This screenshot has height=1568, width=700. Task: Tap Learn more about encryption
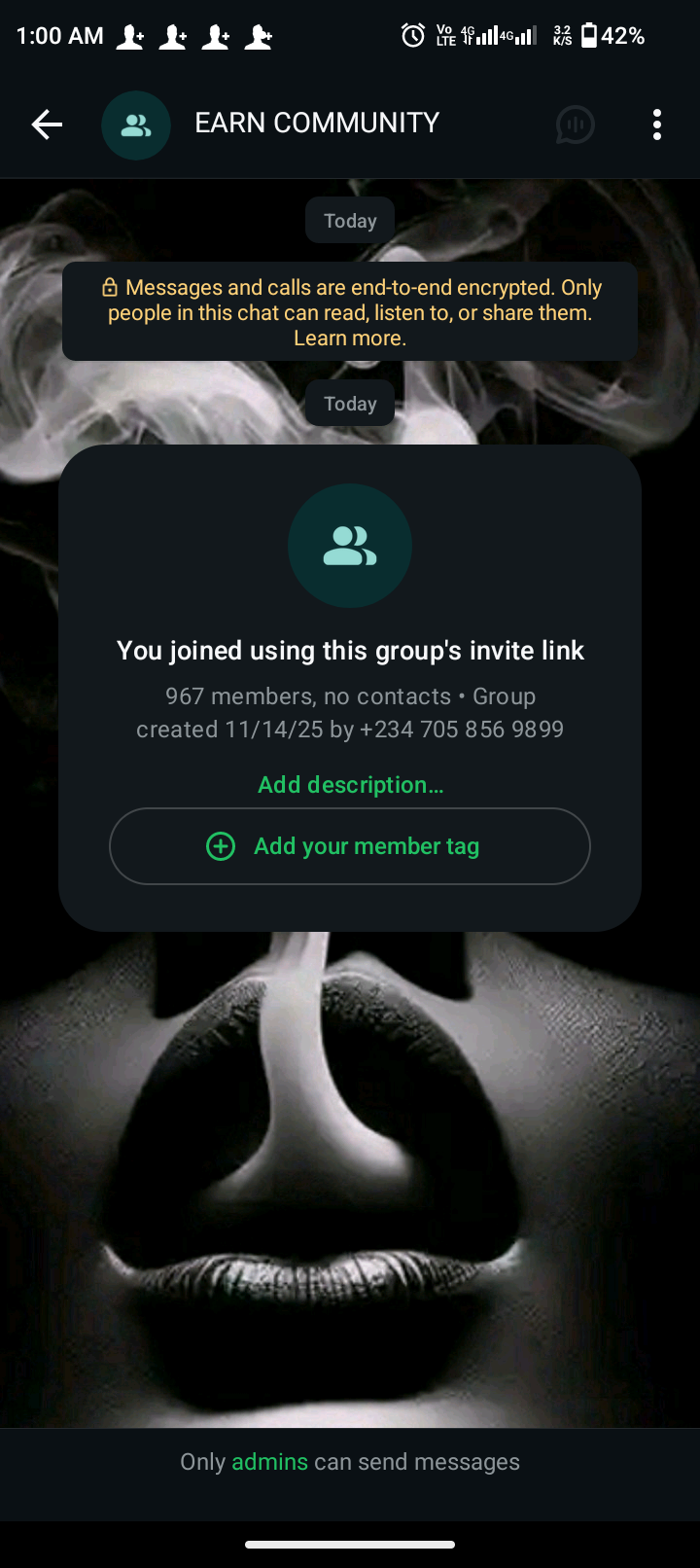click(x=350, y=339)
